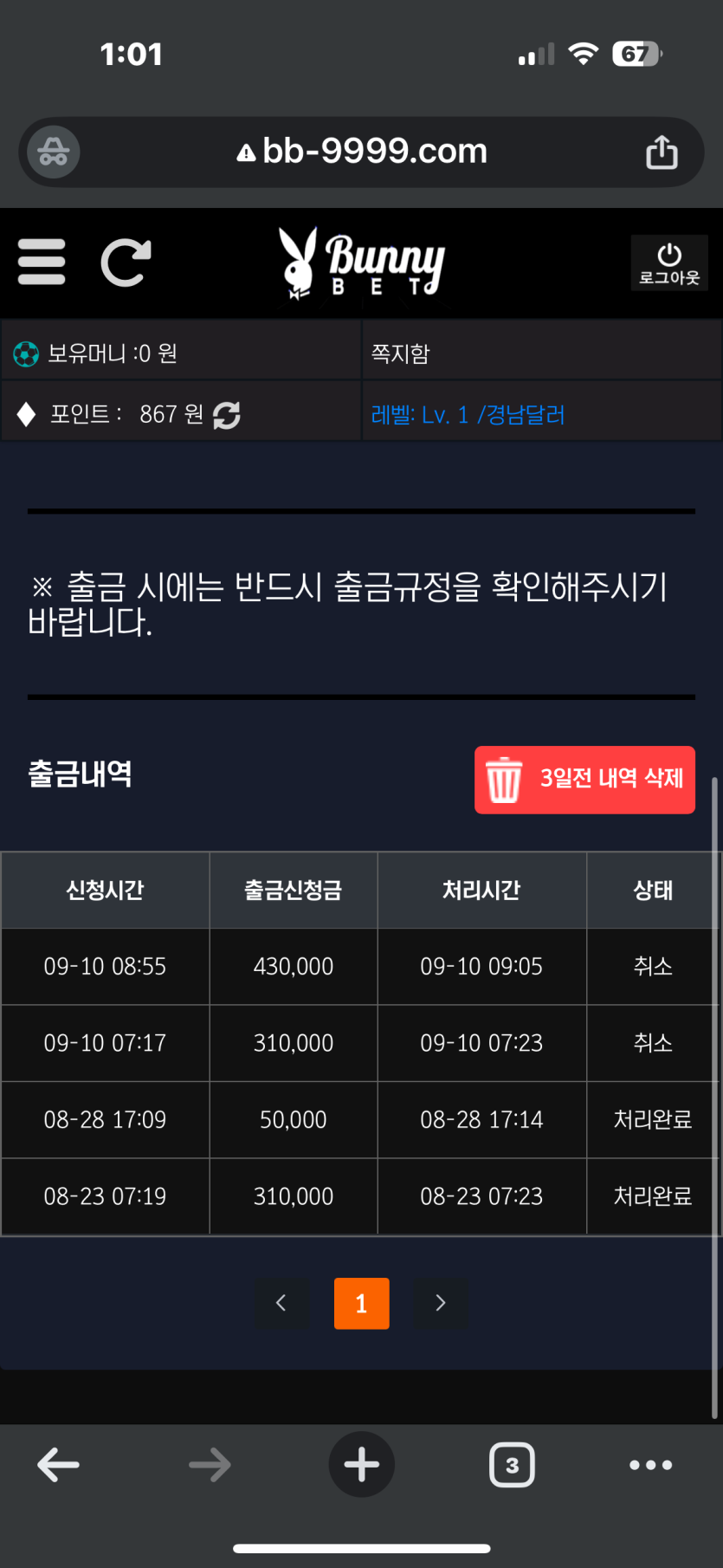View the 3 open tabs
Screen dimensions: 723x1568
(x=512, y=1465)
